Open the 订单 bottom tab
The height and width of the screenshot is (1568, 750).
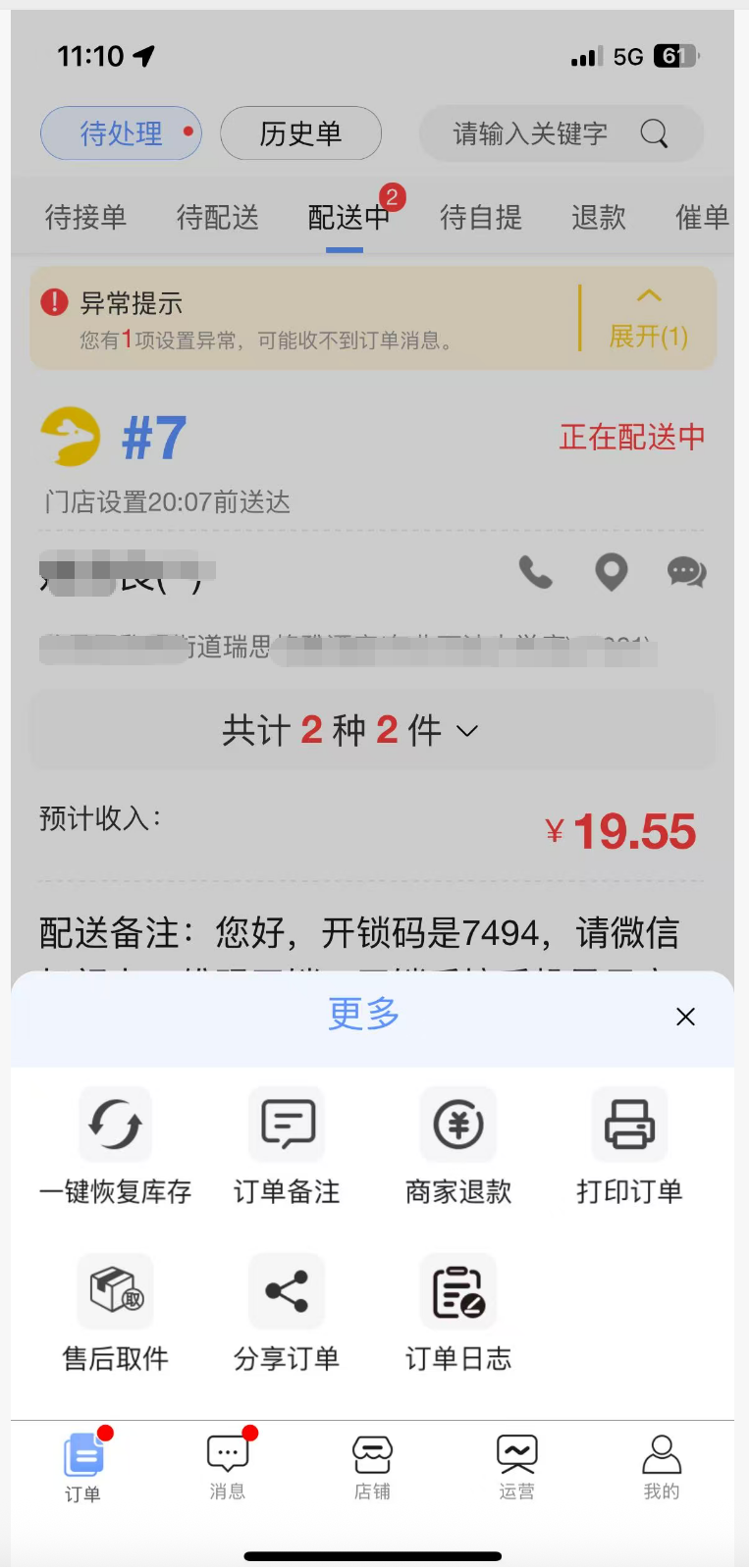[x=83, y=1465]
